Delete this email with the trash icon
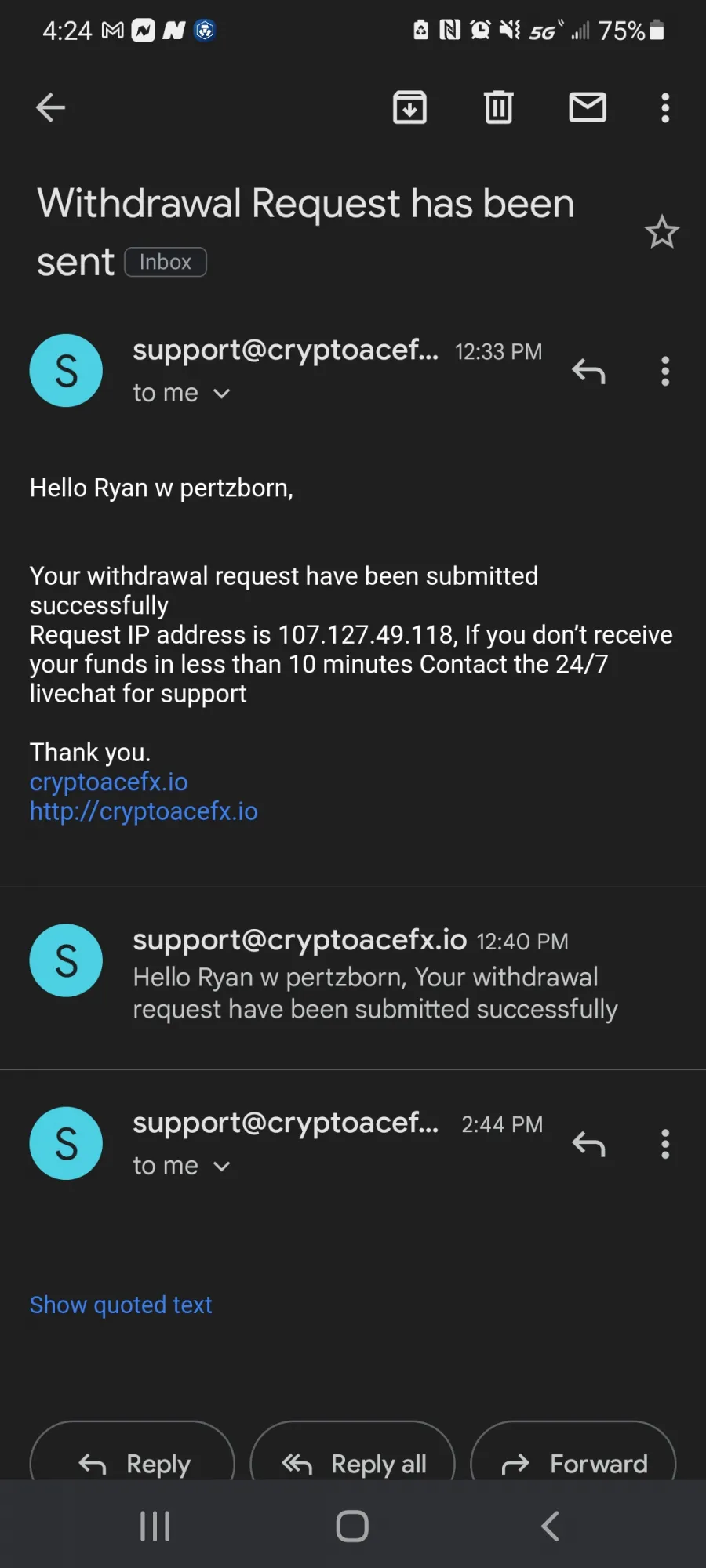This screenshot has width=706, height=1568. point(498,107)
